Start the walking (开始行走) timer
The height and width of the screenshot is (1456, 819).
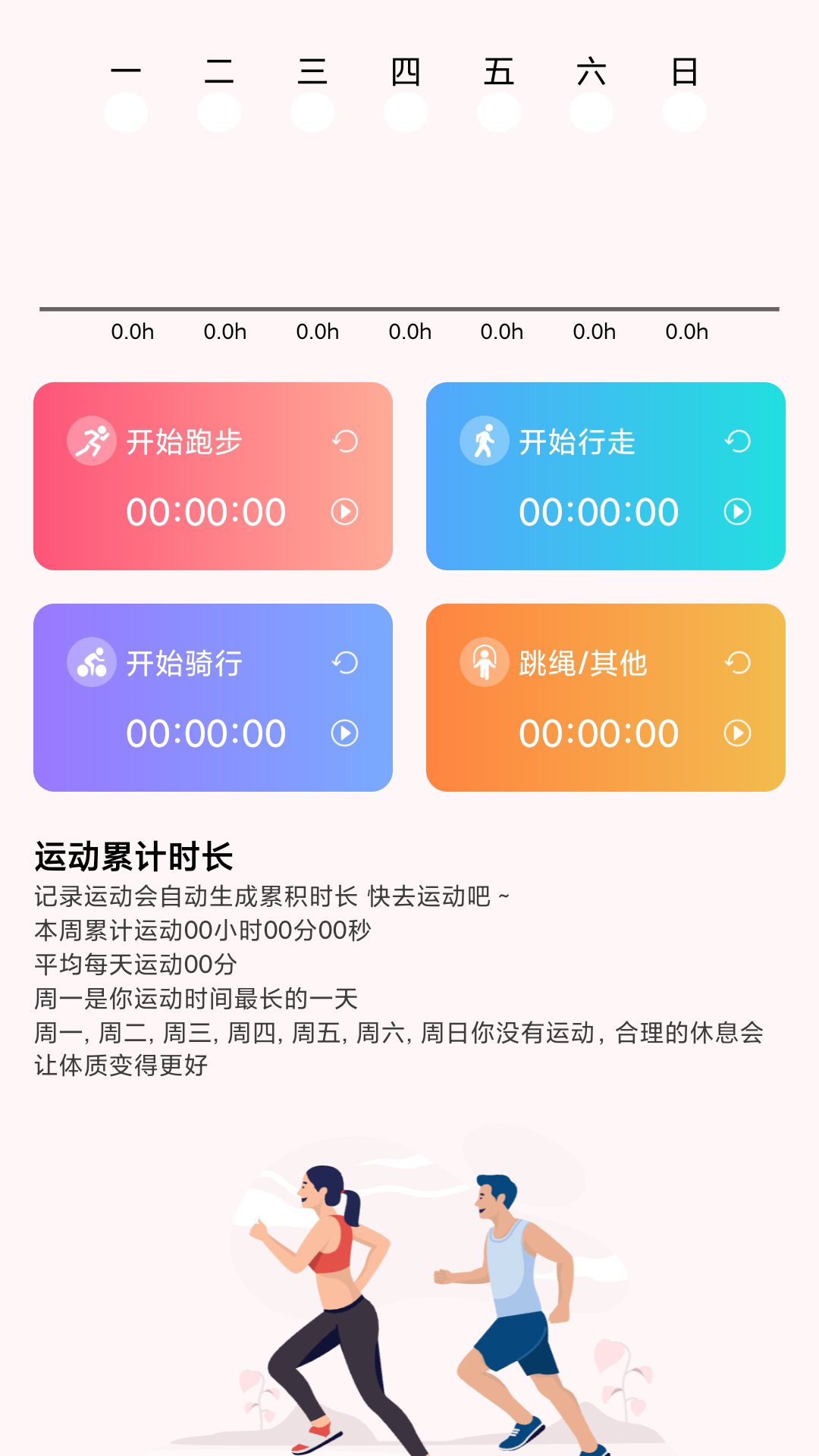[x=737, y=512]
